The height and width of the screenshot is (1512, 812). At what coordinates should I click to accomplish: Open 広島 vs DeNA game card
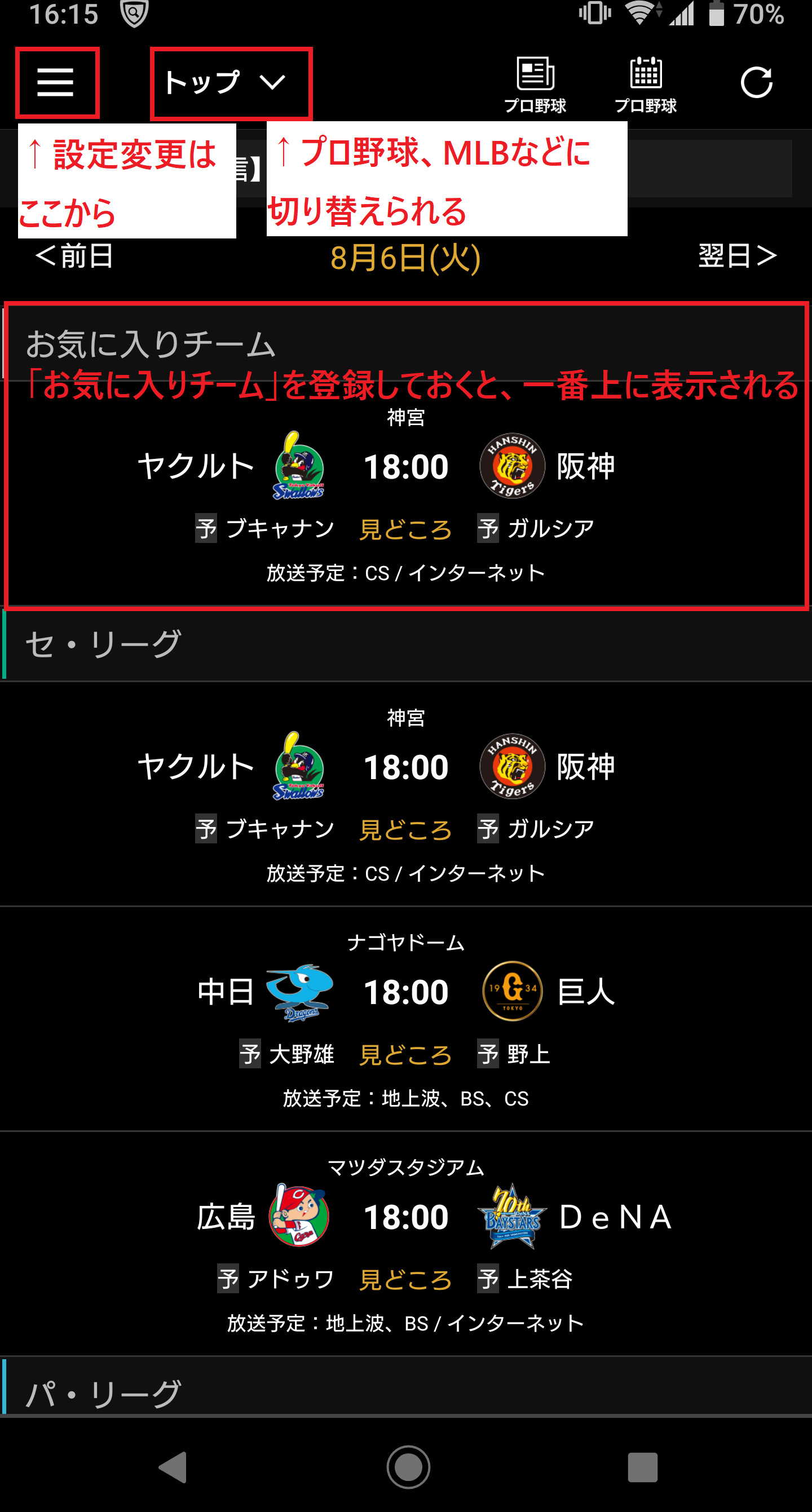[405, 1217]
